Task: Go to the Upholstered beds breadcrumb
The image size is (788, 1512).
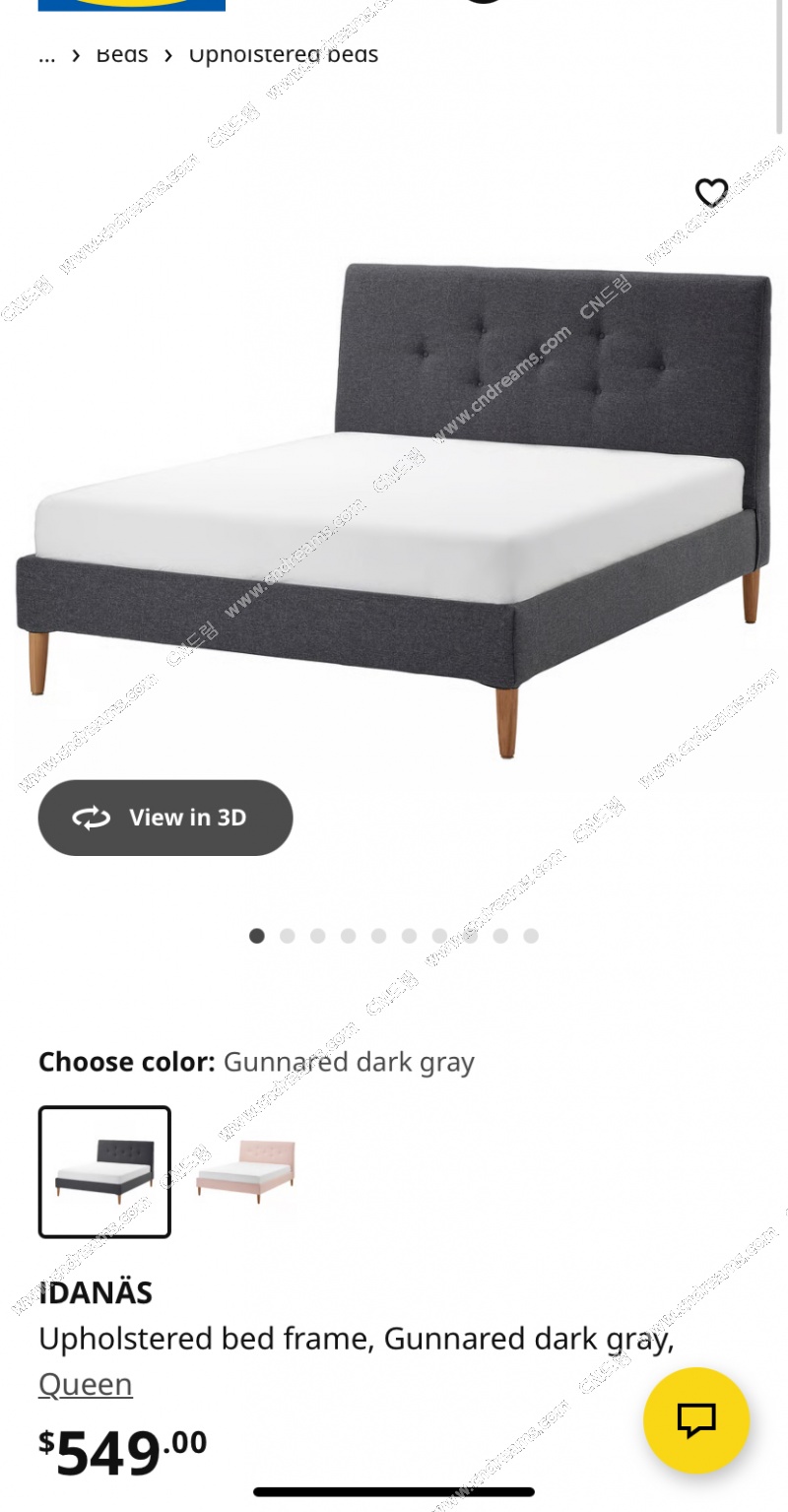Action: coord(283,54)
